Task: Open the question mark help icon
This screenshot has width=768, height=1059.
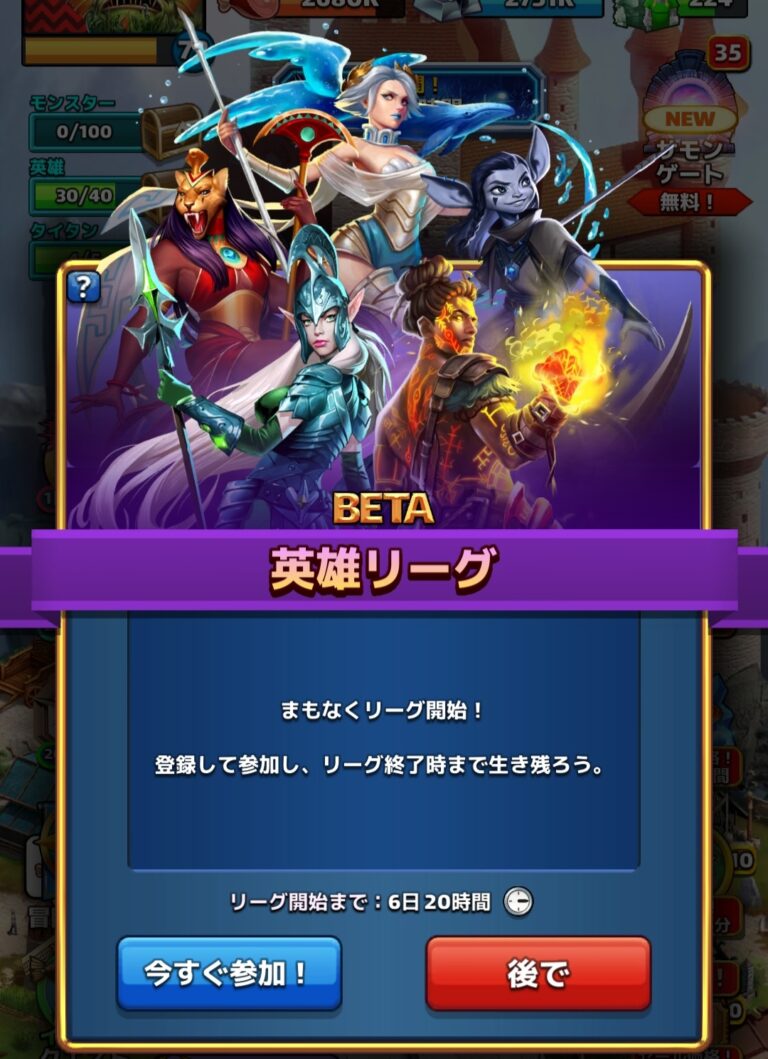Action: click(x=85, y=289)
